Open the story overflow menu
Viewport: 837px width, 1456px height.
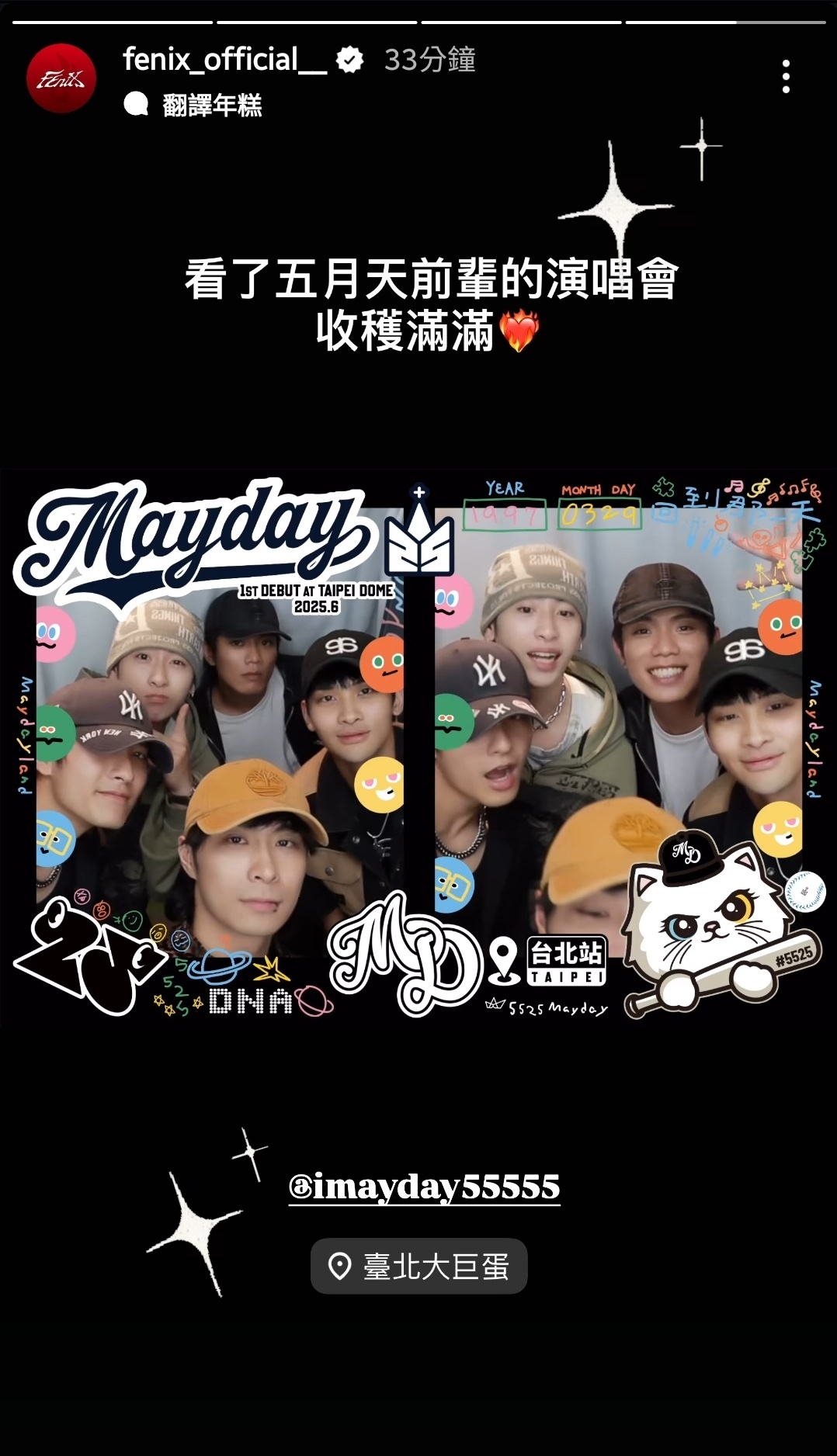(x=786, y=77)
